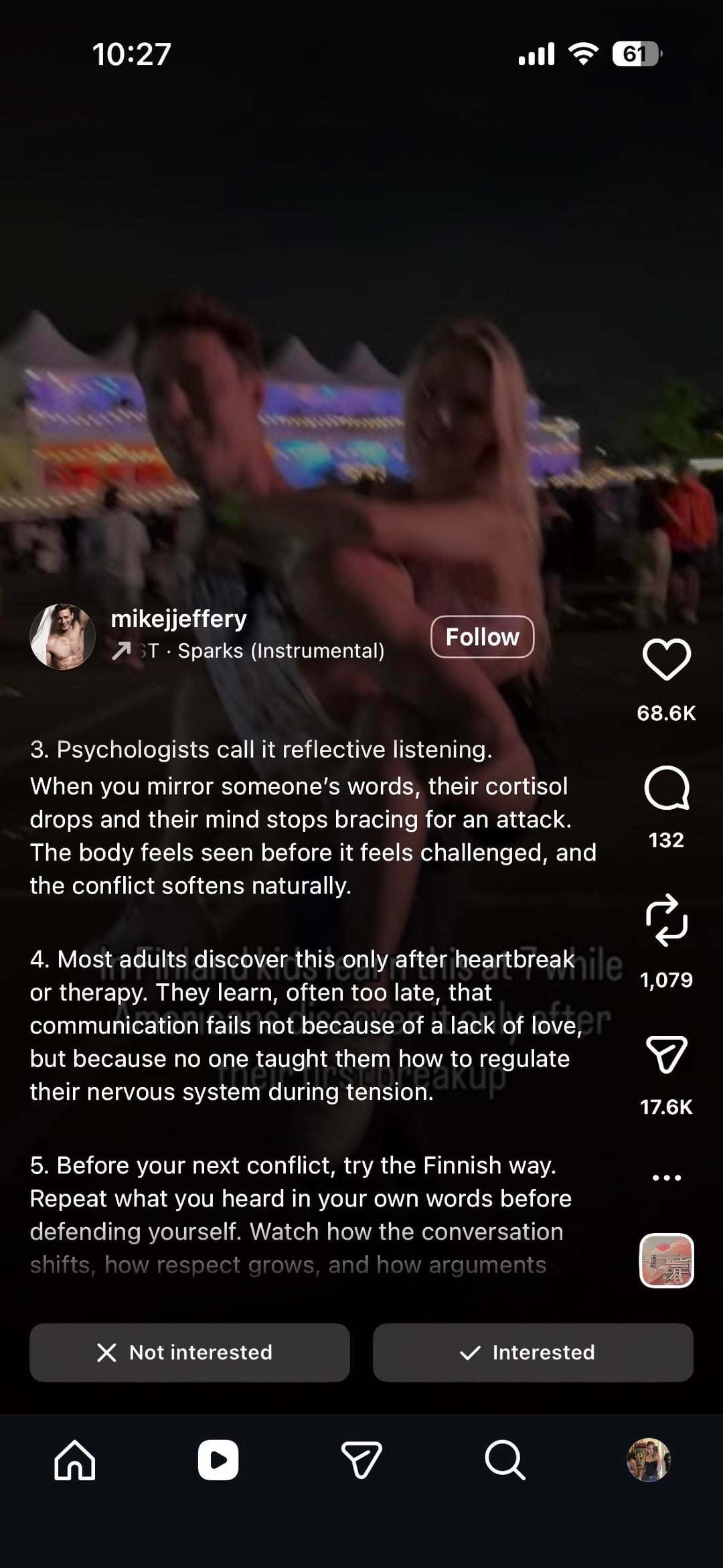Open the comments on this reel
Screen dimensions: 723x1568
coord(666,788)
